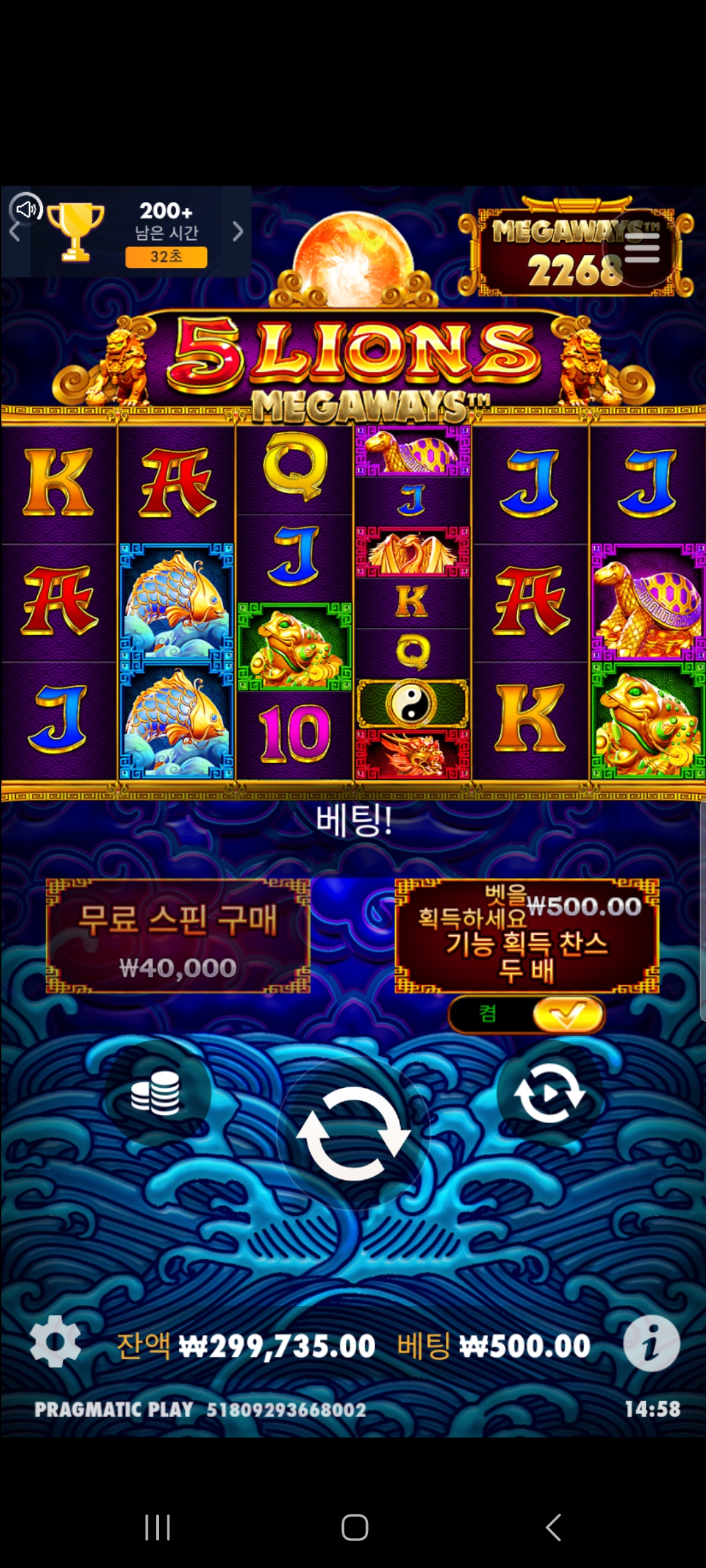Spin the reels
706x1568 pixels.
[353, 1134]
